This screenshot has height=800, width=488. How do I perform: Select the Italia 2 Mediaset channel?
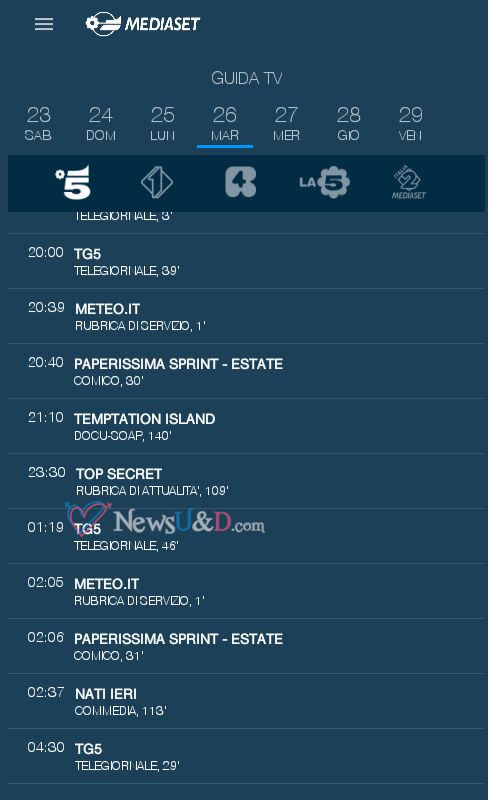click(408, 182)
